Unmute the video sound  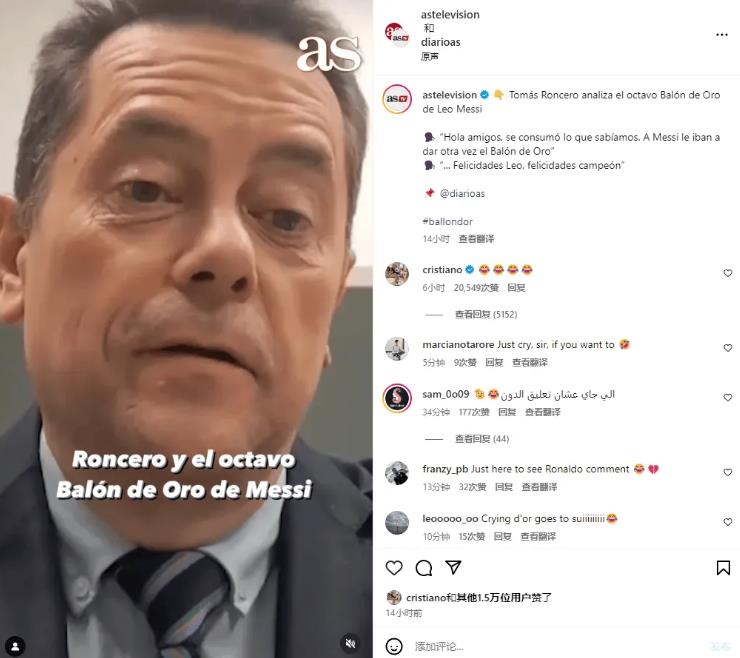tap(349, 643)
